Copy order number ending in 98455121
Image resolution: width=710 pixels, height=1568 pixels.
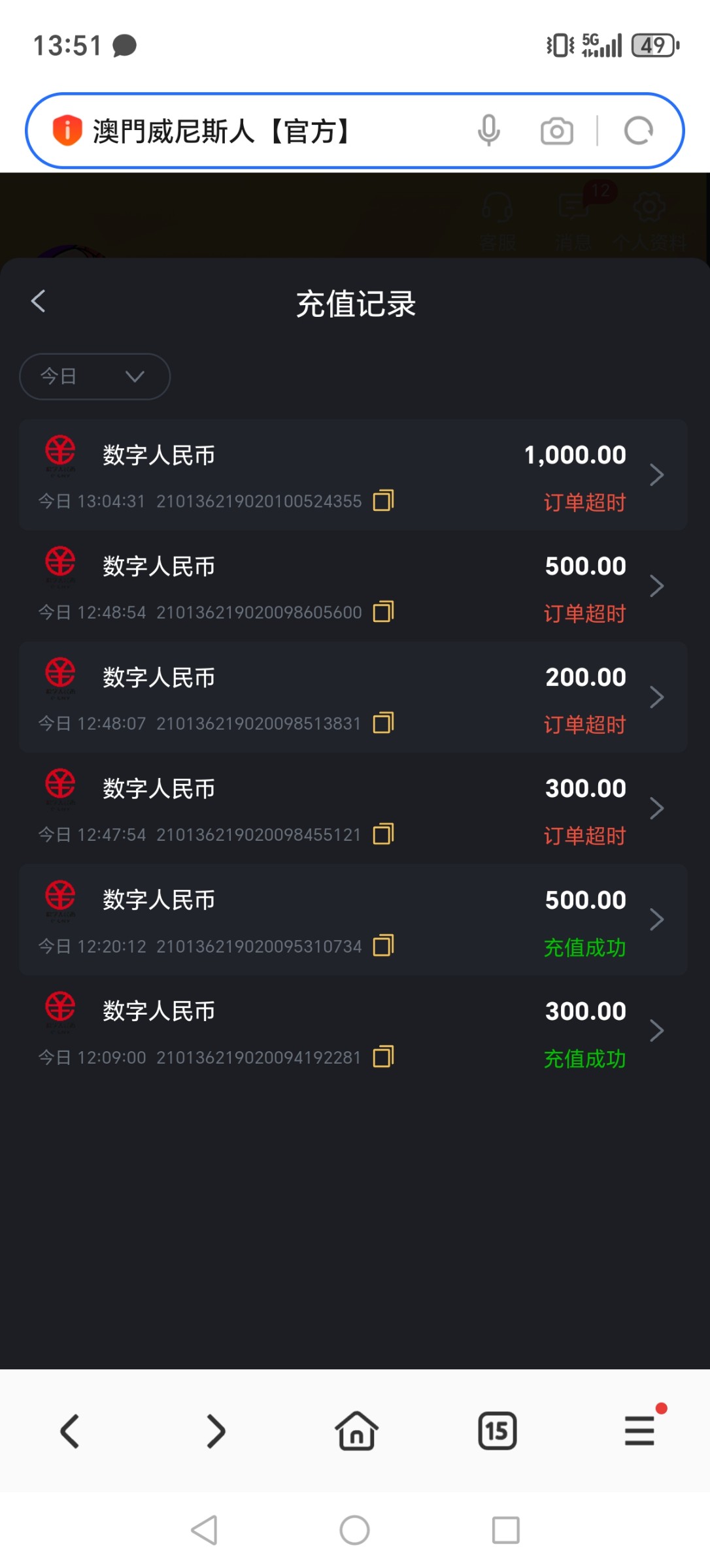pyautogui.click(x=383, y=834)
